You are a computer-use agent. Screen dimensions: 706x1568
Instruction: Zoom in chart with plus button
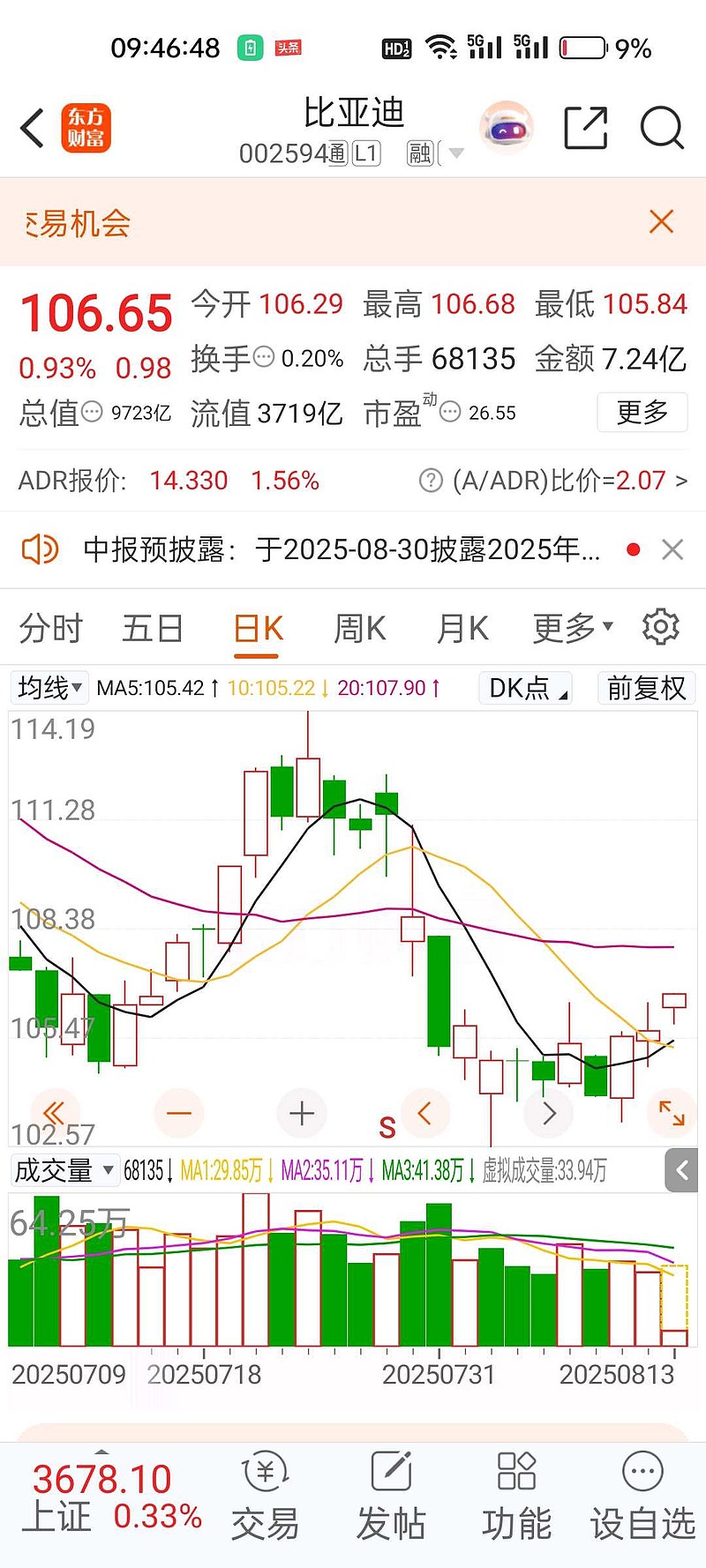pyautogui.click(x=302, y=1114)
